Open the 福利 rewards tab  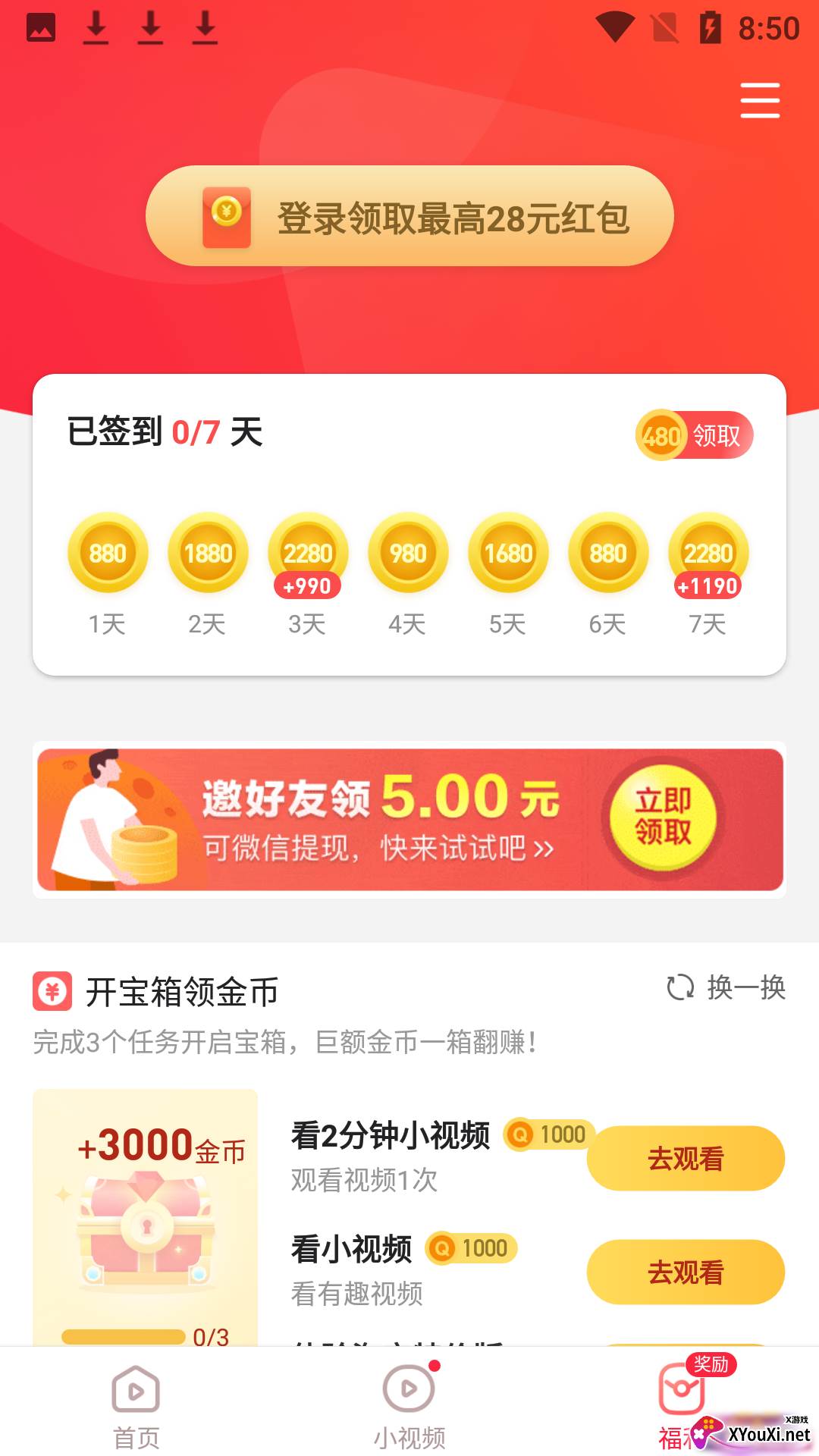point(681,1403)
